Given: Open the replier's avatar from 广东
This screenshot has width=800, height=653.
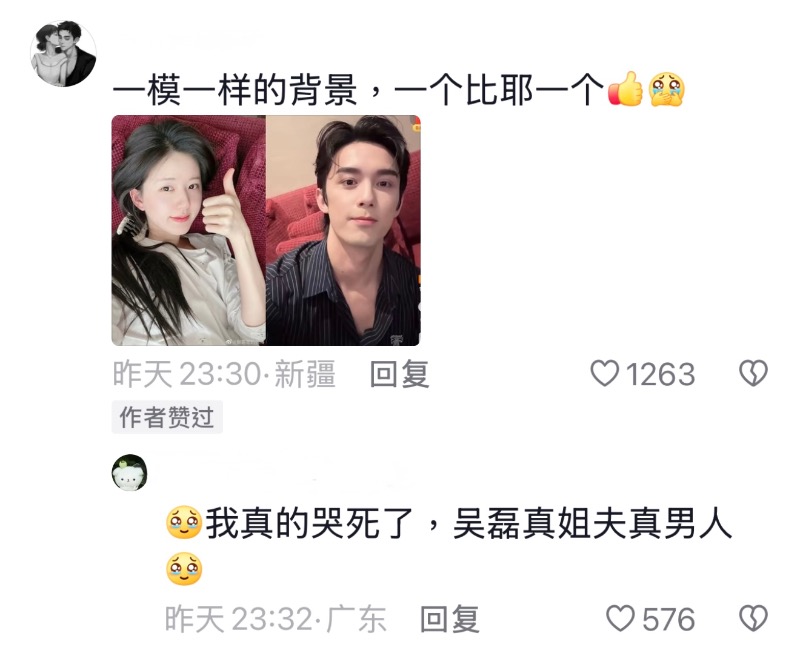Looking at the screenshot, I should (130, 472).
